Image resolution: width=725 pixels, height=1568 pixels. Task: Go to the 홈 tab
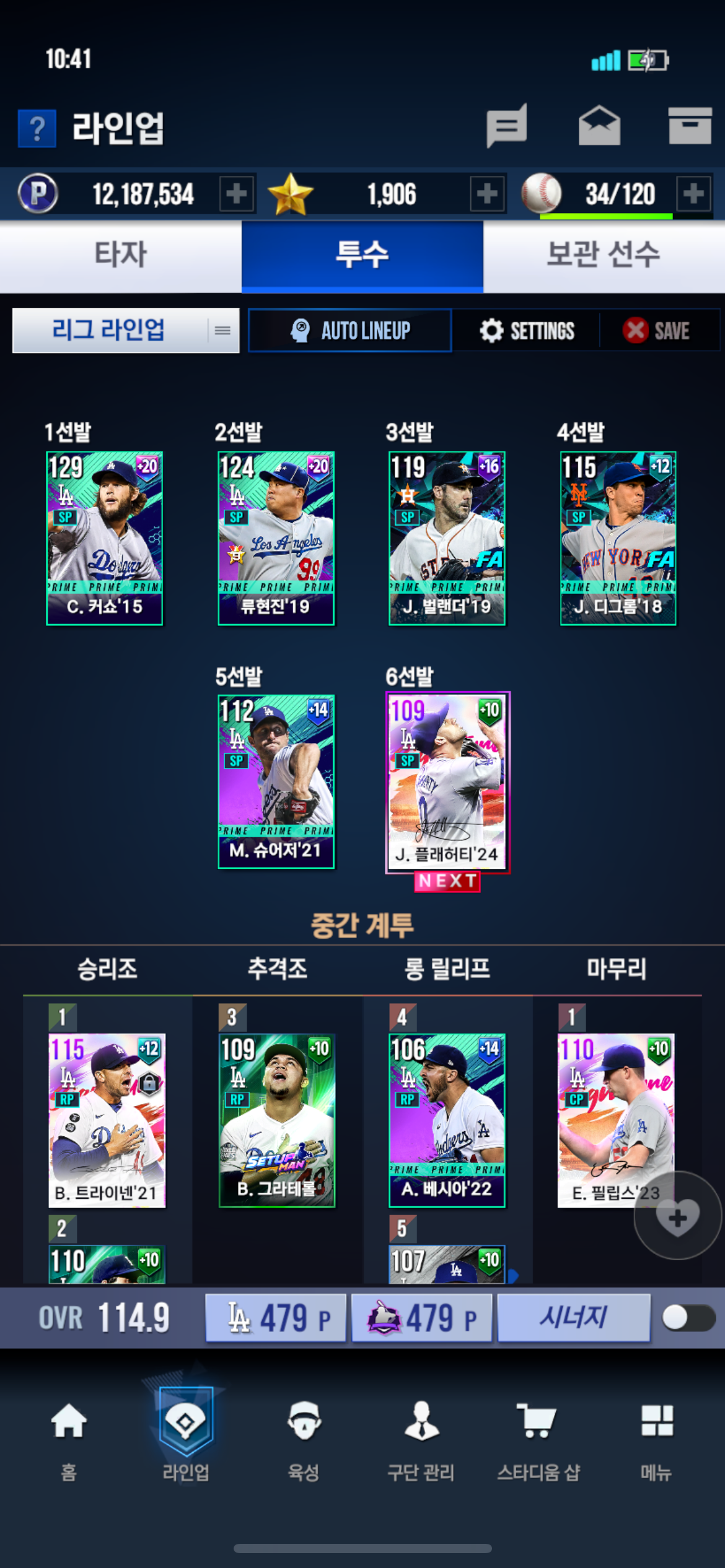point(69,1441)
